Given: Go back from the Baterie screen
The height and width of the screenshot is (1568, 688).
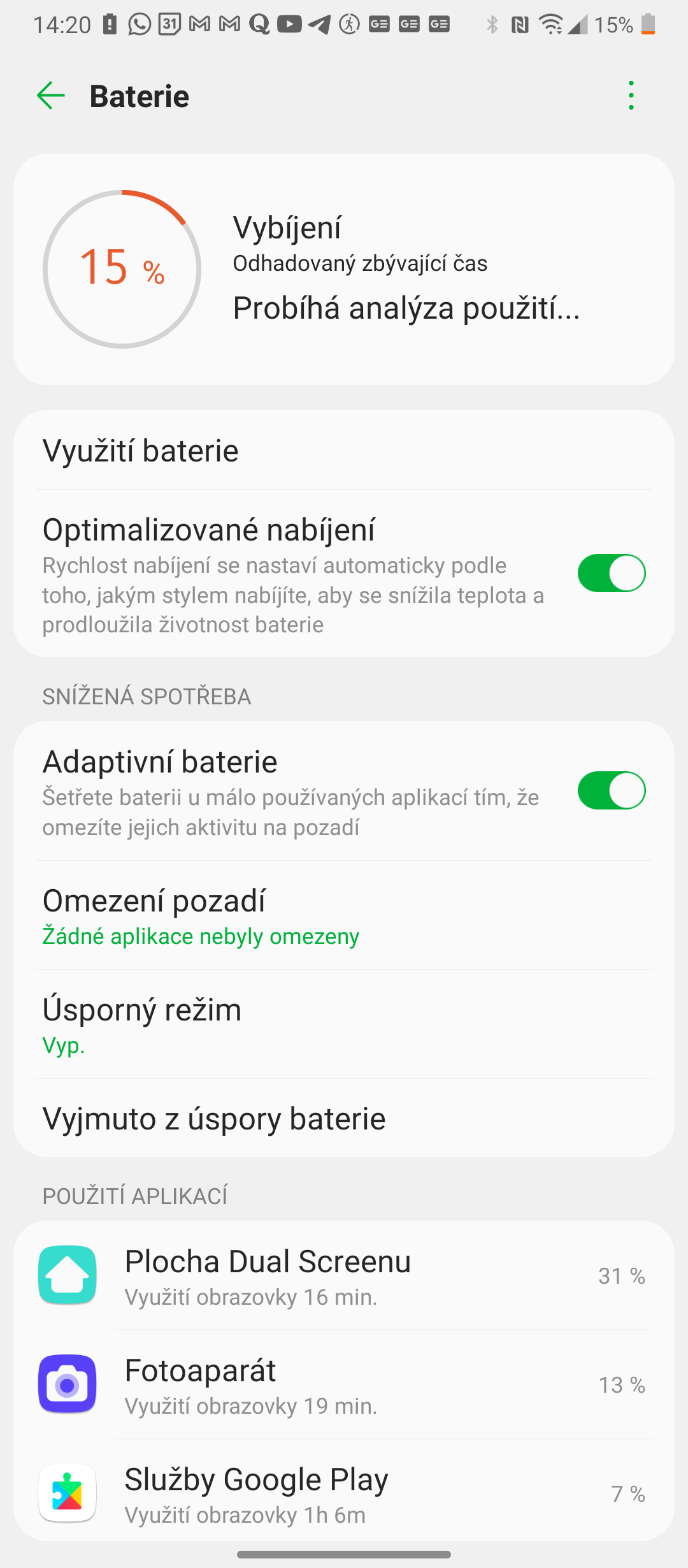Looking at the screenshot, I should pos(51,96).
